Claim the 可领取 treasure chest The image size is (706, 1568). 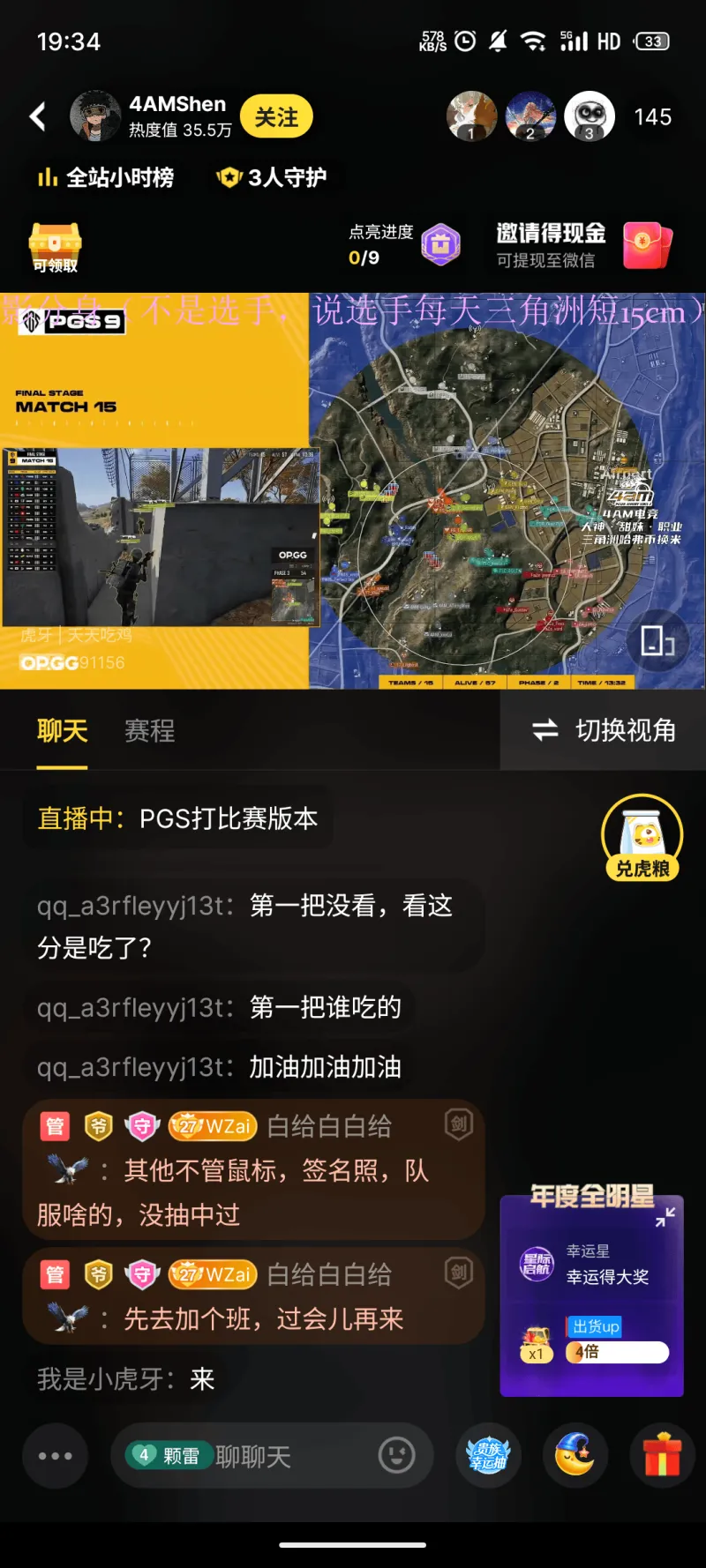coord(55,247)
